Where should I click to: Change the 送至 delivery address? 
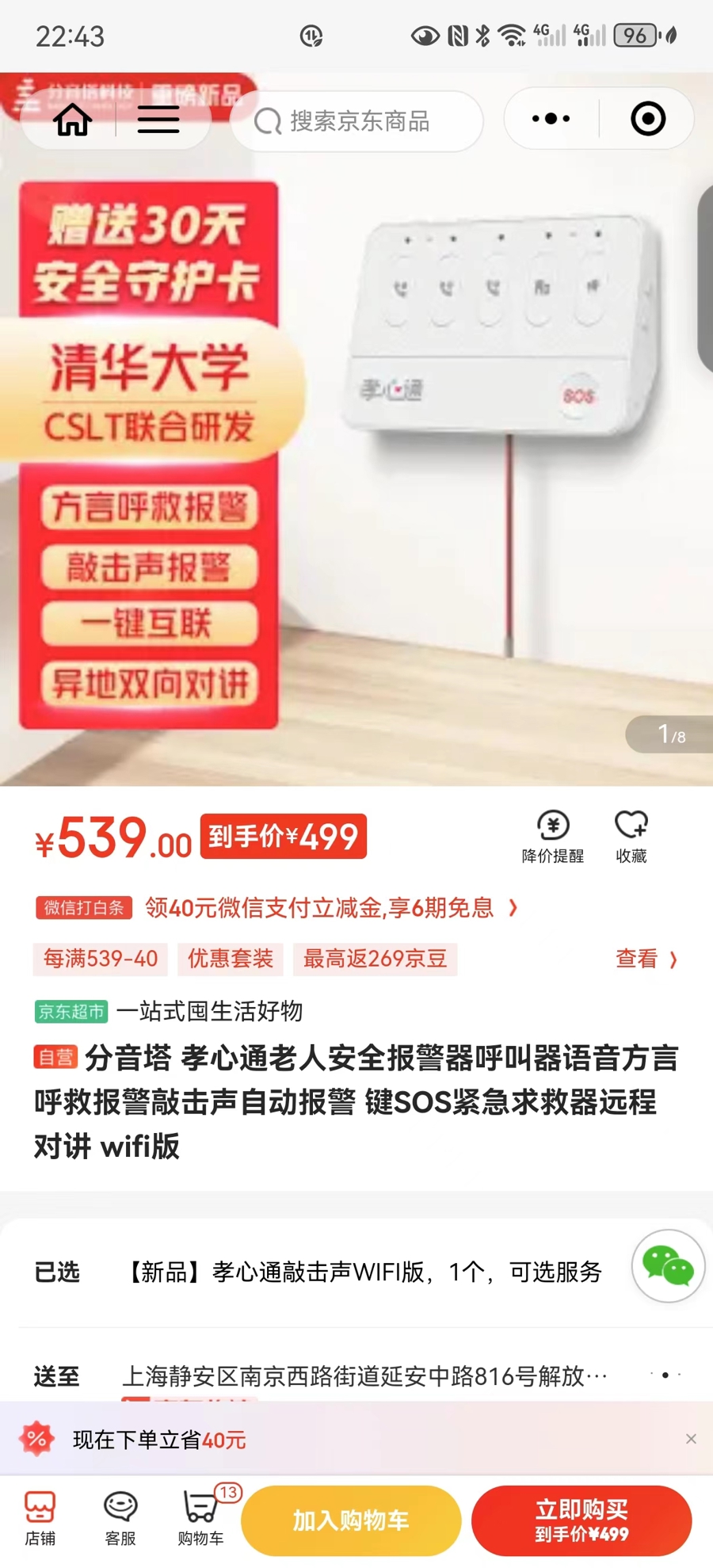pyautogui.click(x=364, y=1376)
